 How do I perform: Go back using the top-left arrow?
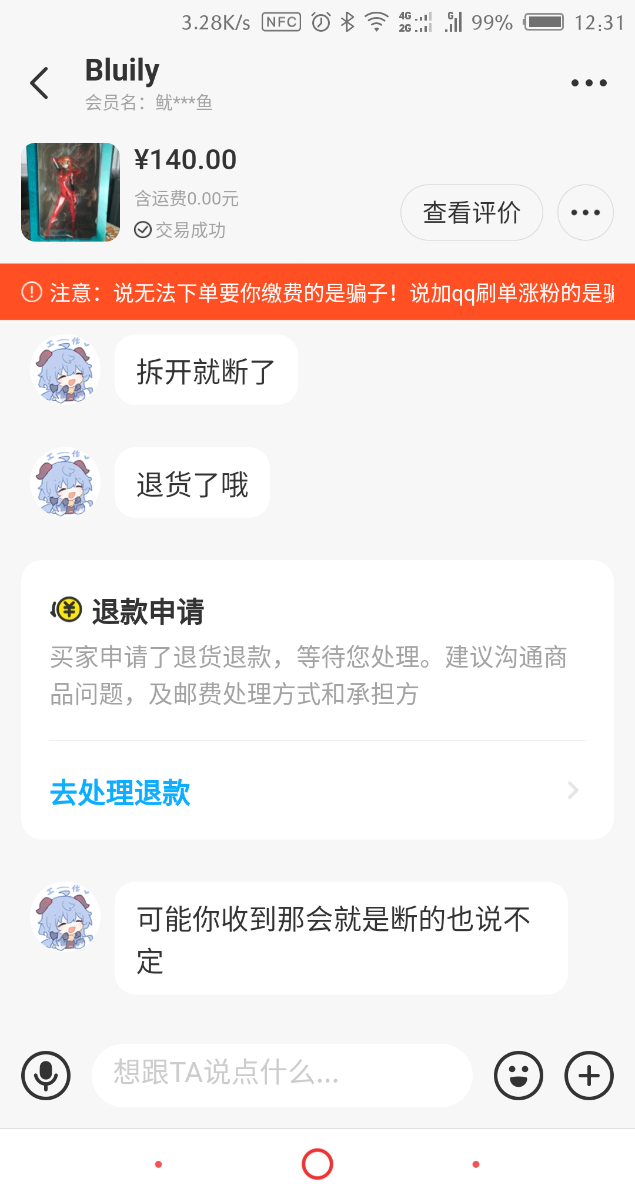[39, 83]
